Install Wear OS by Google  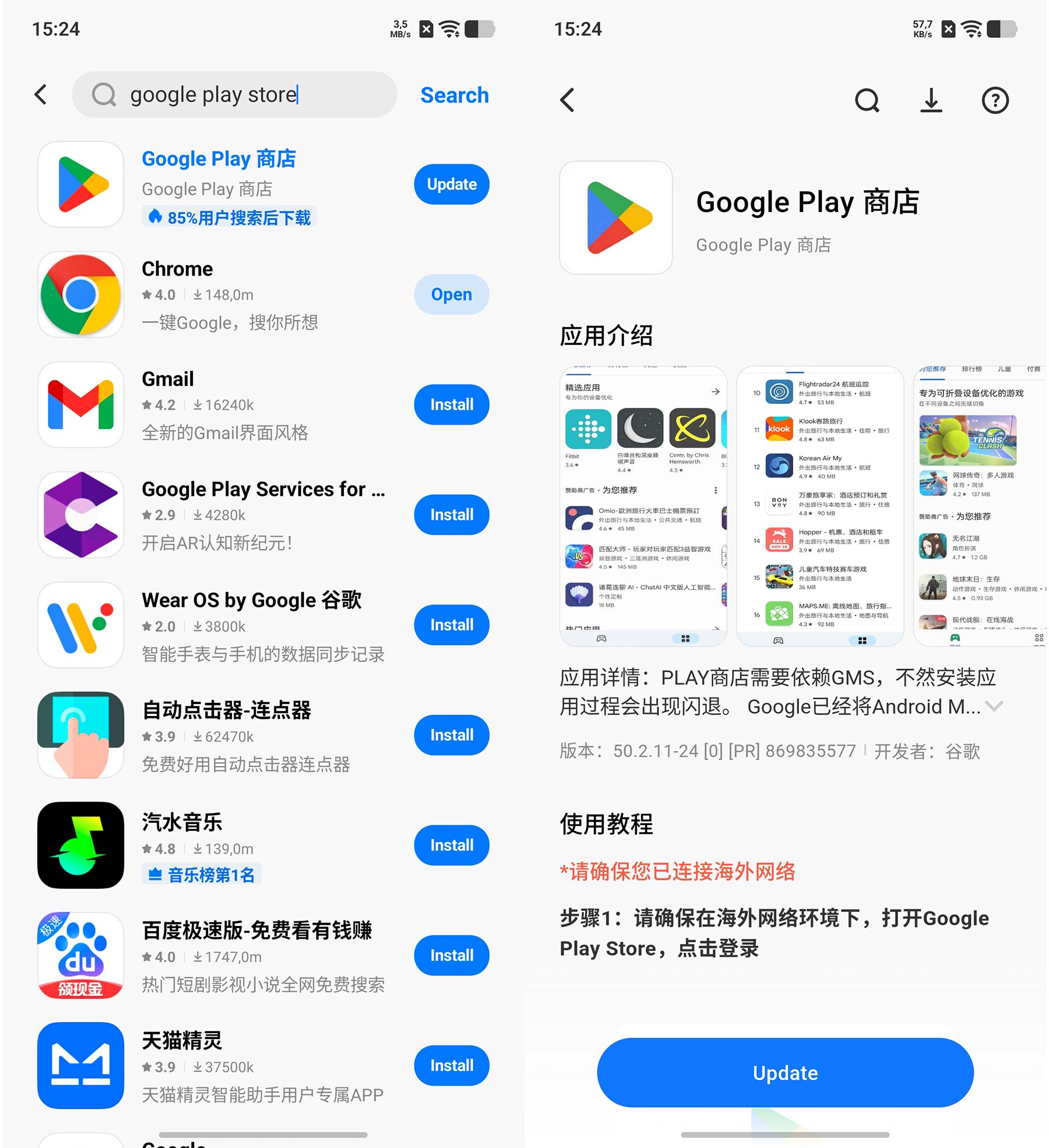click(451, 625)
